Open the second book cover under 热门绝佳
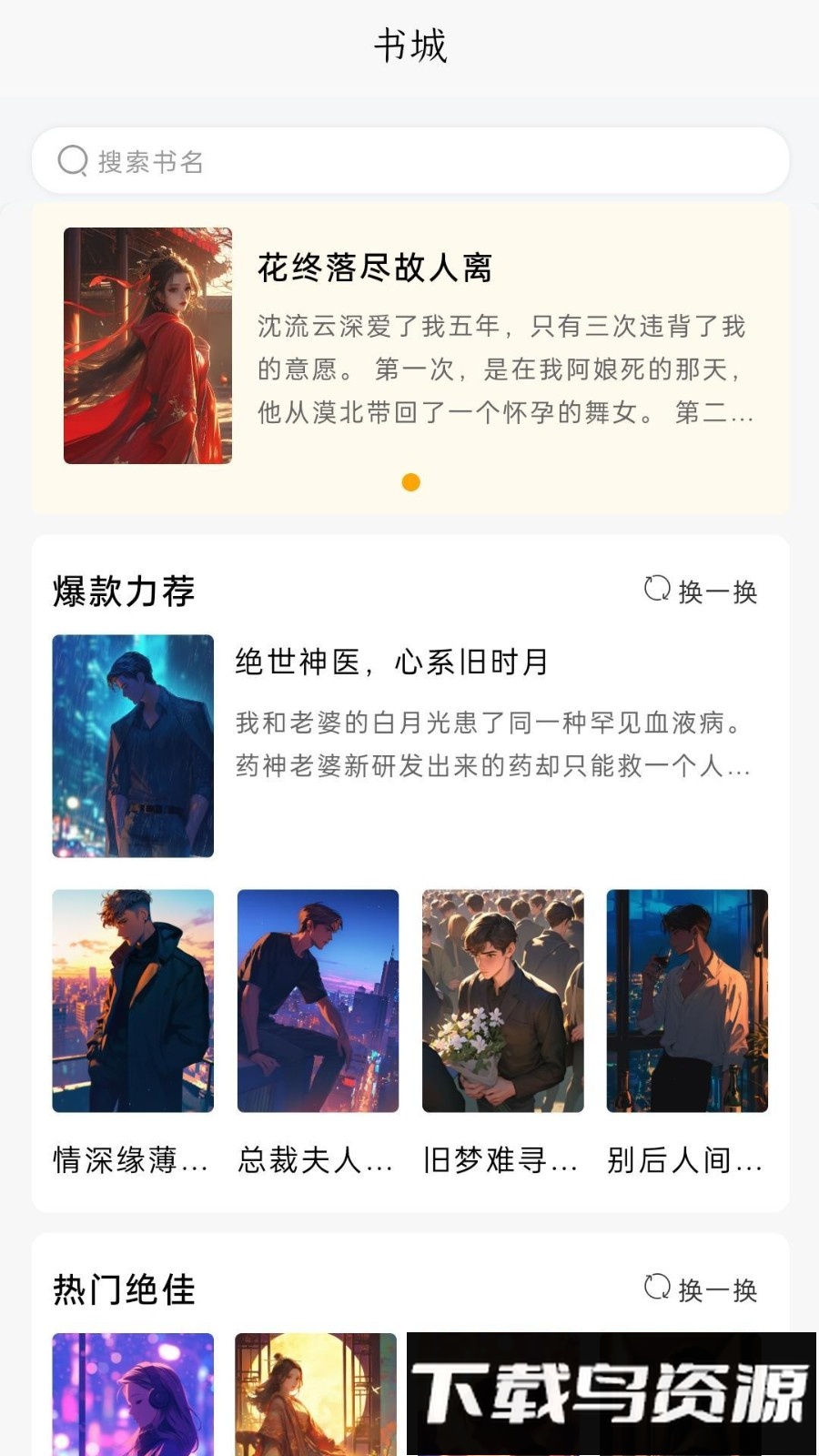The height and width of the screenshot is (1456, 819). coord(316,1392)
